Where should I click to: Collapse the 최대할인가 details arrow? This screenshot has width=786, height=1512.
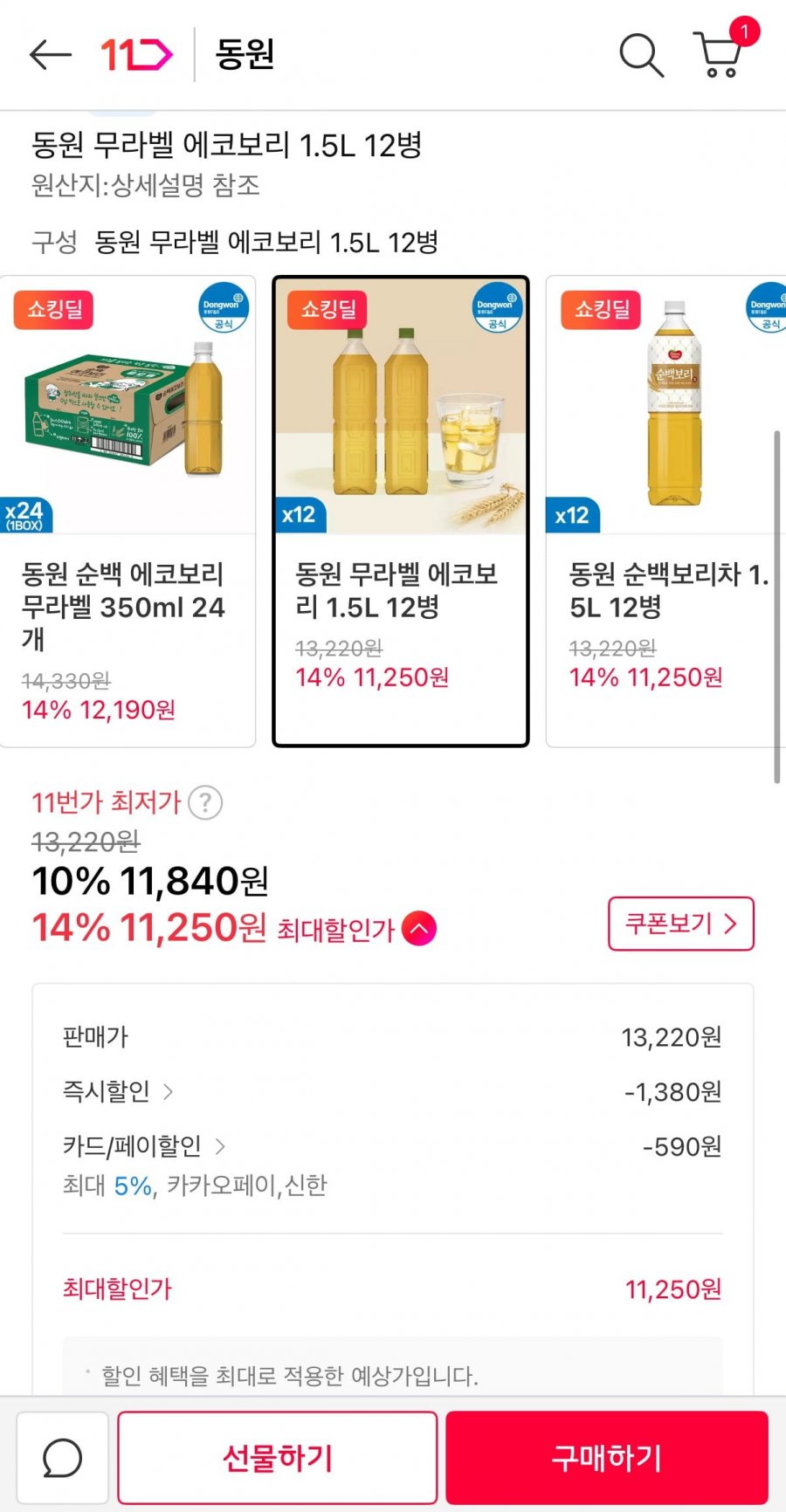[x=419, y=929]
